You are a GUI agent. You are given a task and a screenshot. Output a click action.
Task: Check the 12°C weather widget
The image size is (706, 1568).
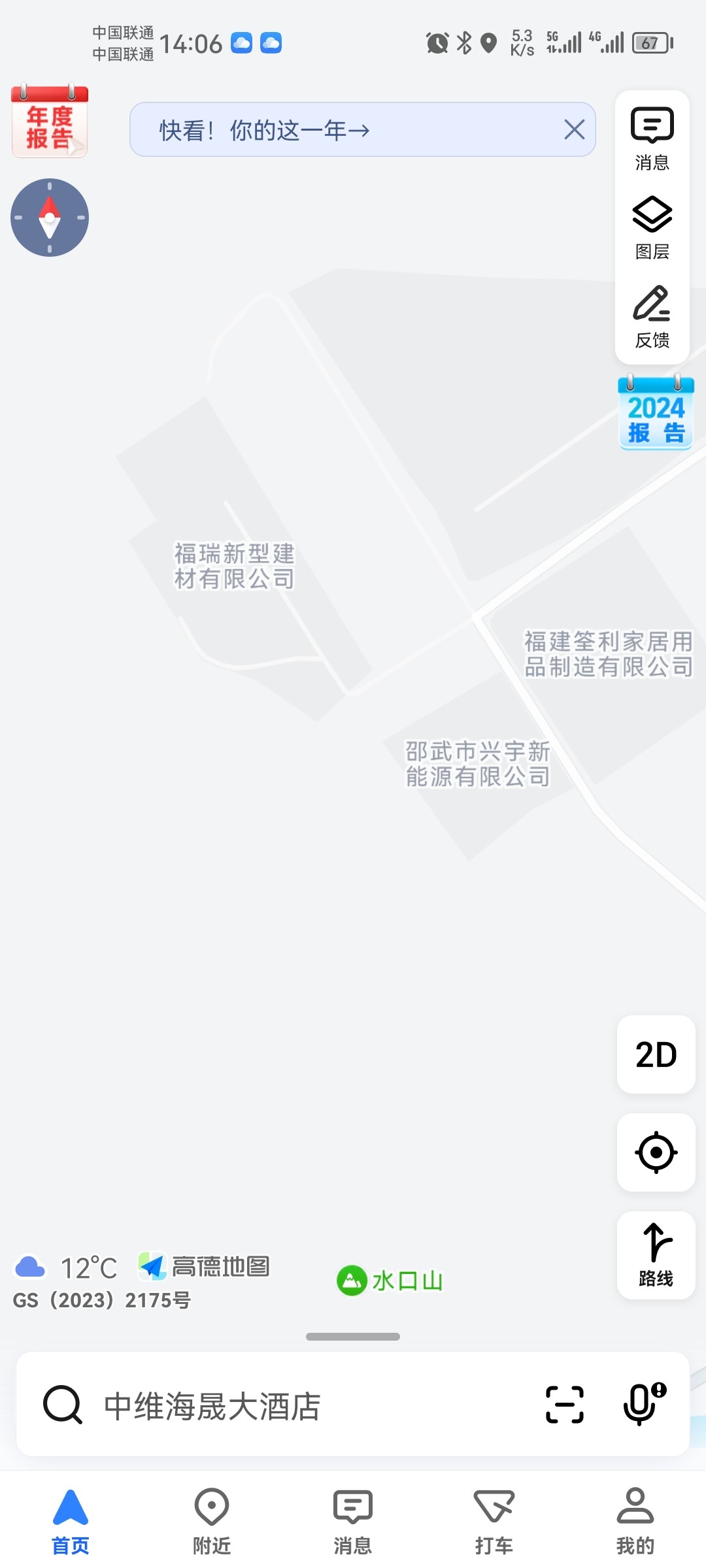65,1267
